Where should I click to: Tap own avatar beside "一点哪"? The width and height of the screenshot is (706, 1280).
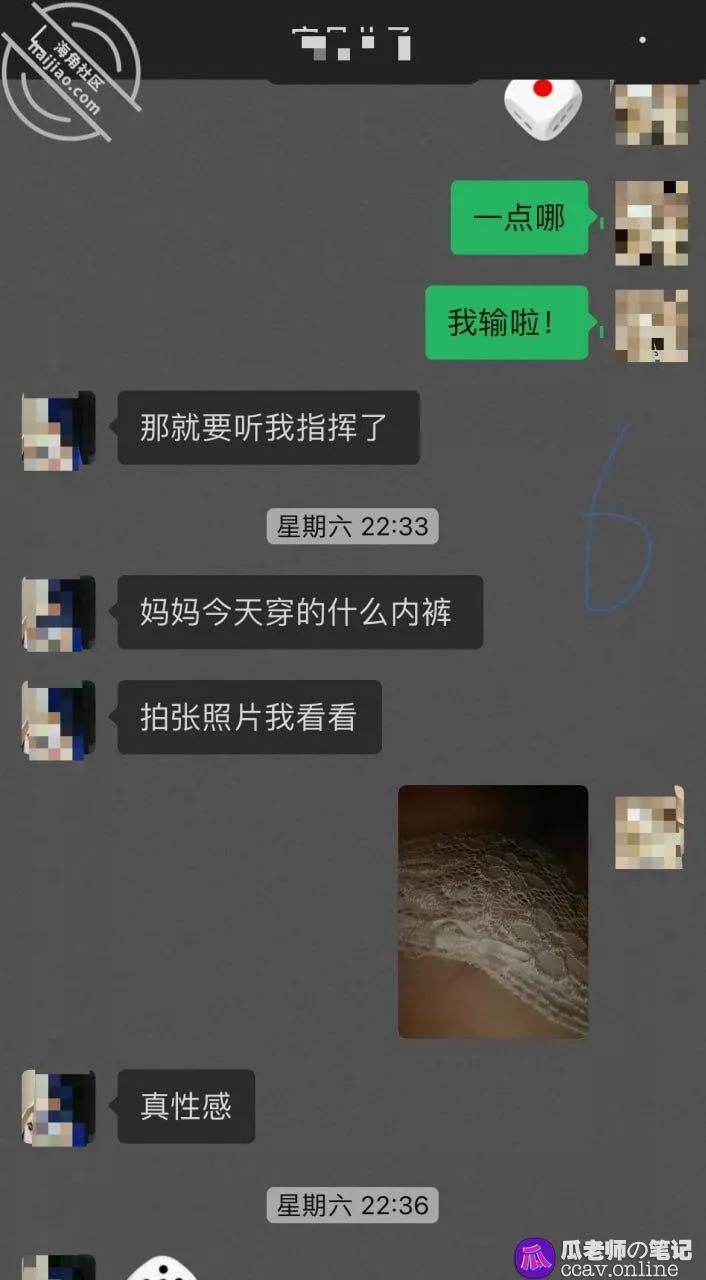pyautogui.click(x=651, y=222)
